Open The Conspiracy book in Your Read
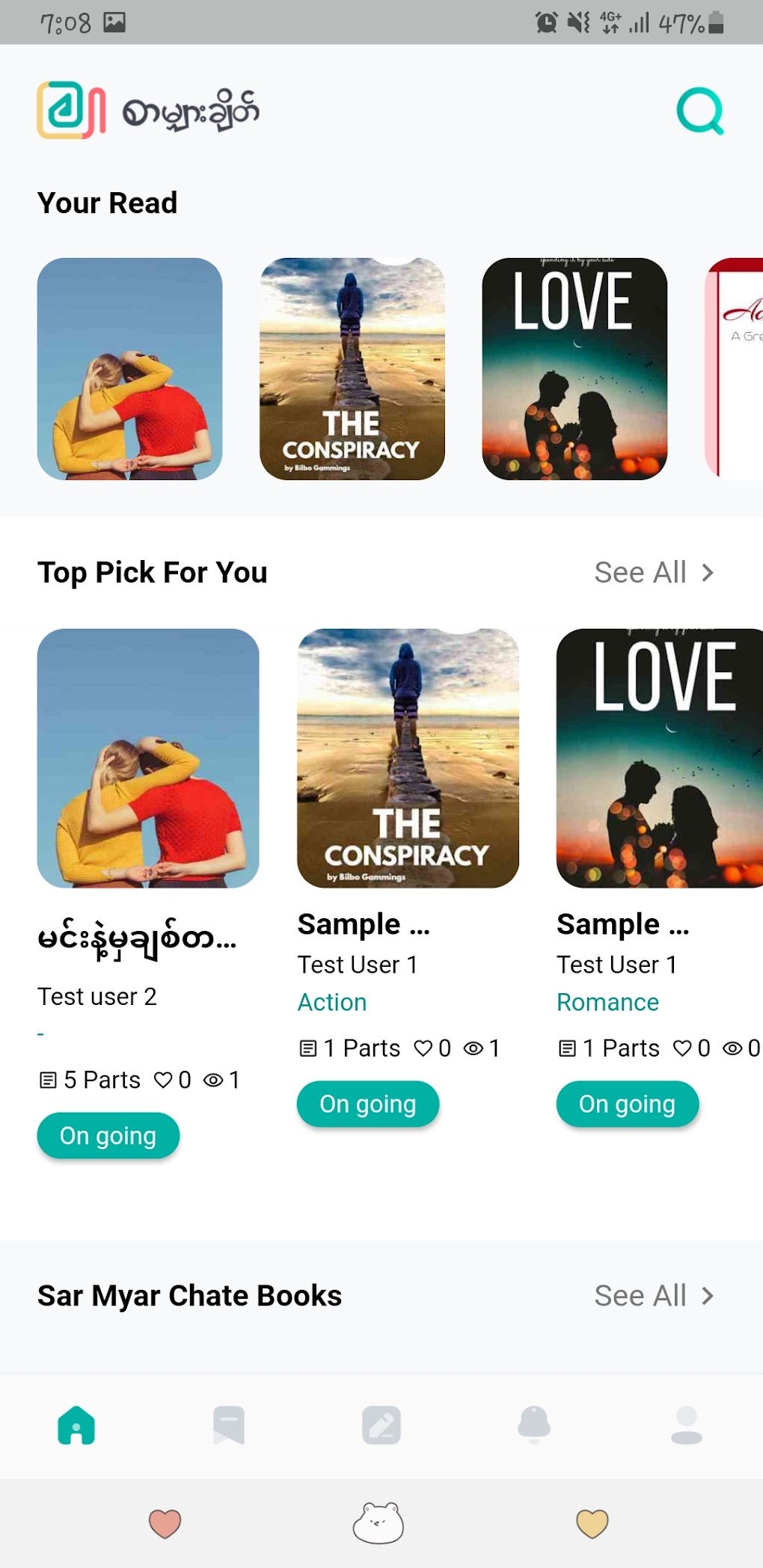 (352, 369)
